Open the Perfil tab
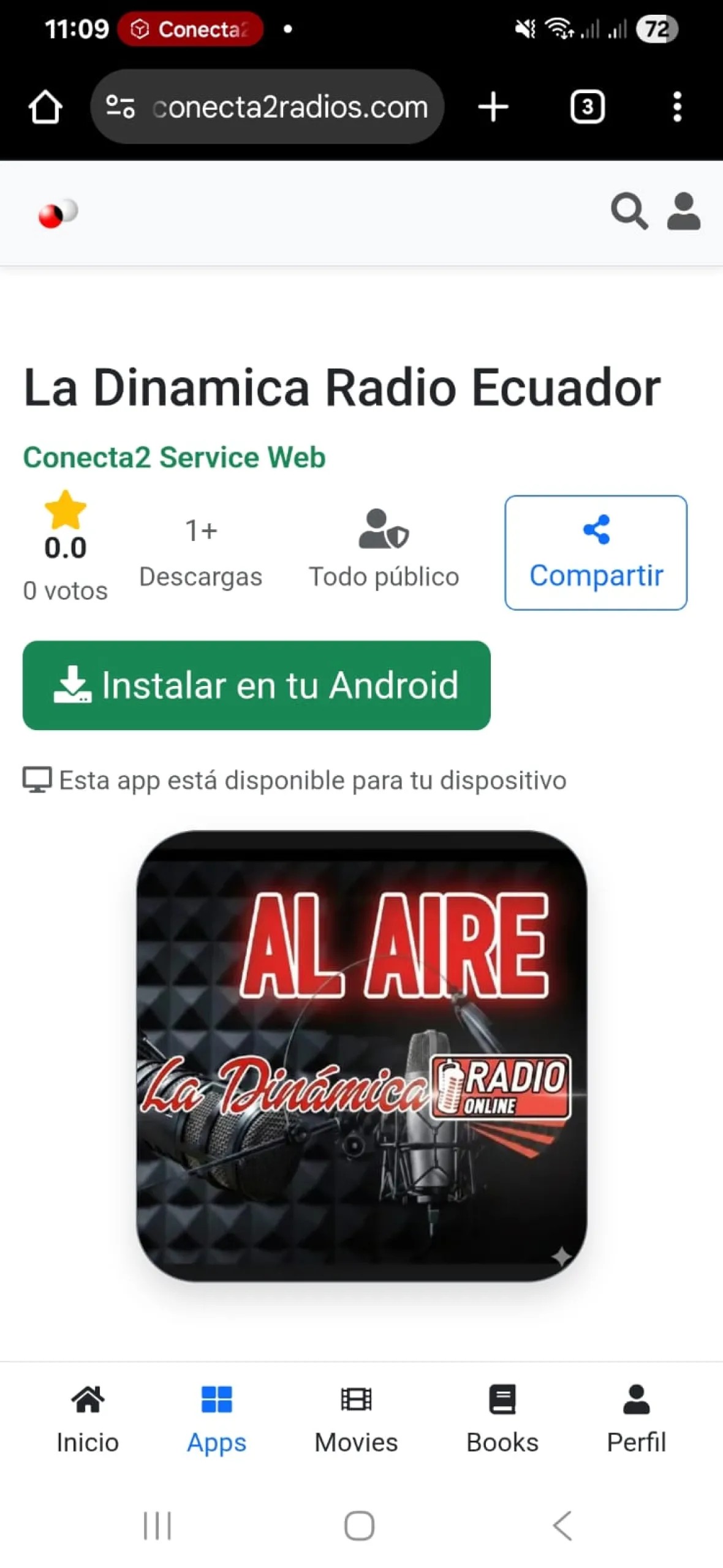 pos(636,1417)
